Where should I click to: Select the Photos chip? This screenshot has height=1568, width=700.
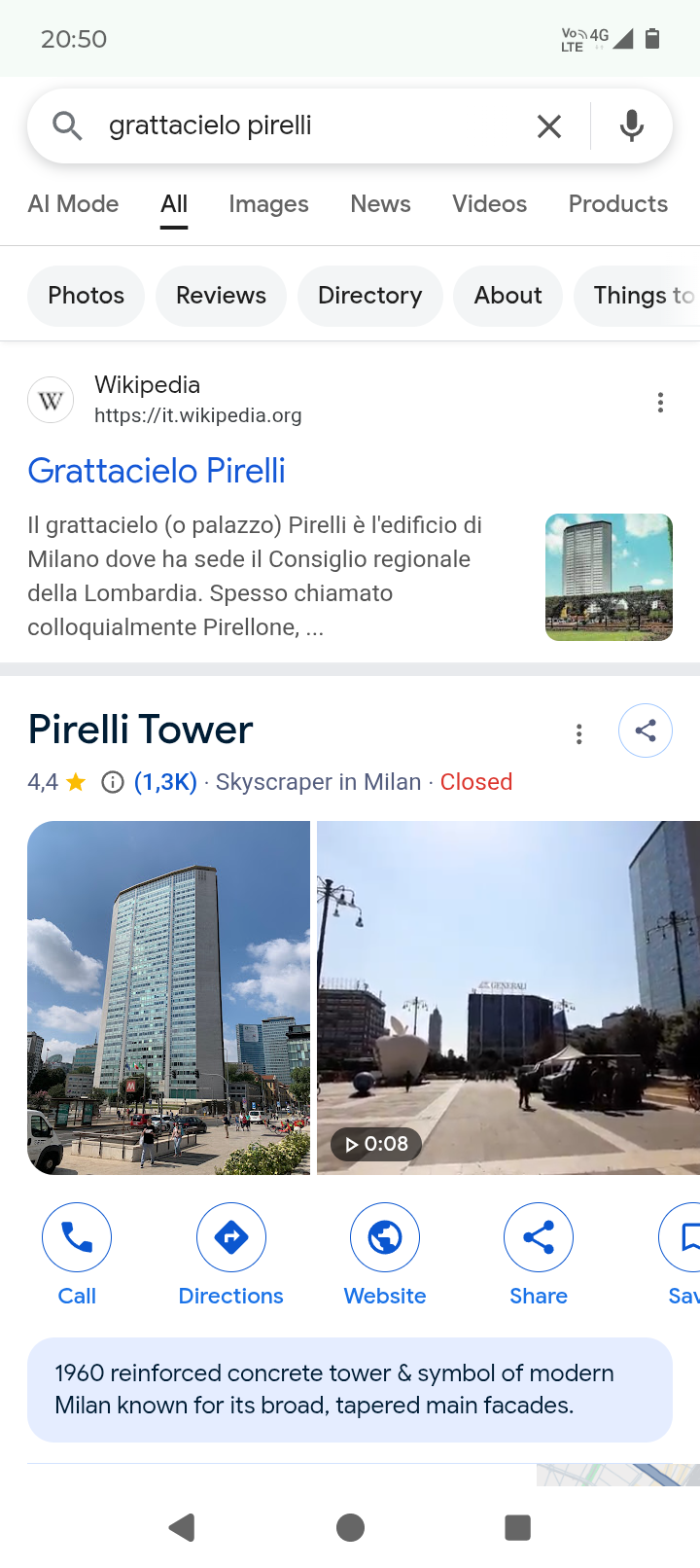[86, 296]
